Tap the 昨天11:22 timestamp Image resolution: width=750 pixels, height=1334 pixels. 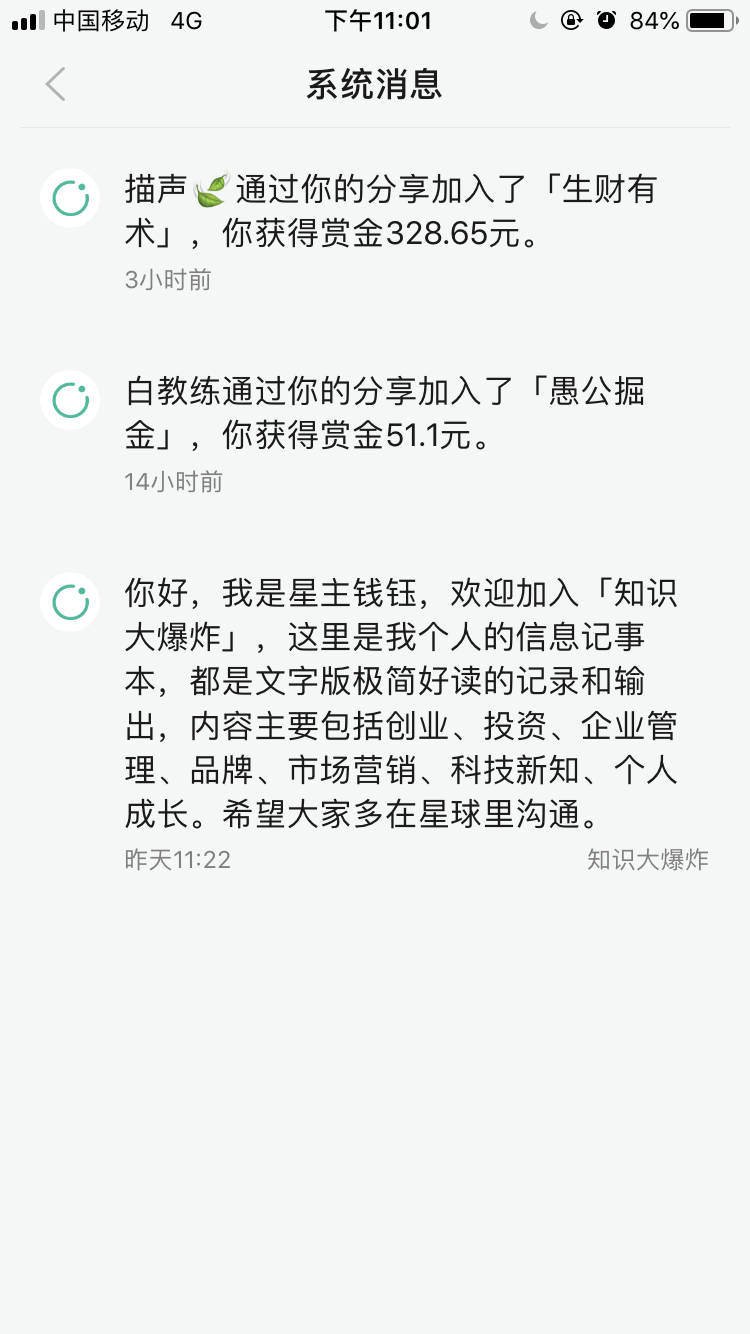(176, 860)
